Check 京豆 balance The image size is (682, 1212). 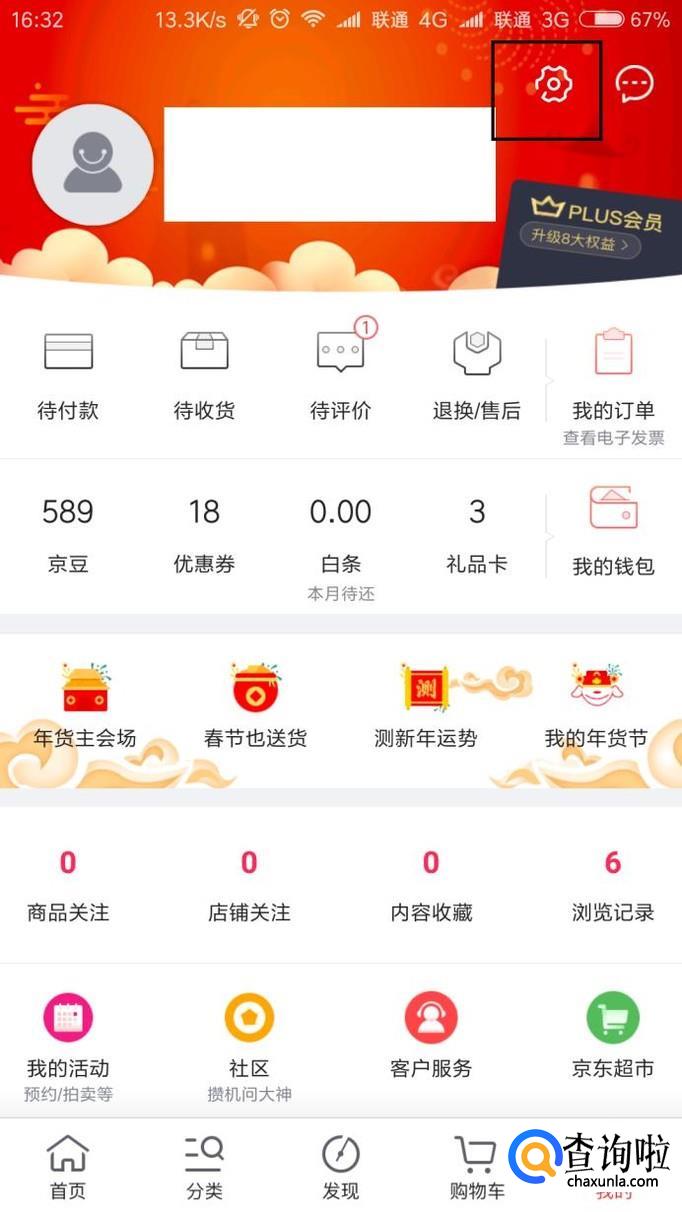(68, 535)
